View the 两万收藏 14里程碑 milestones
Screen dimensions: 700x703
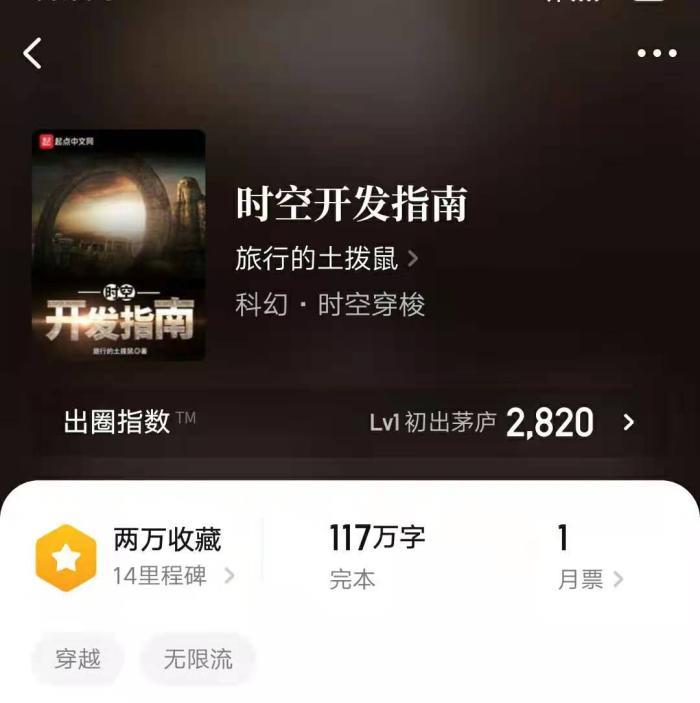136,557
